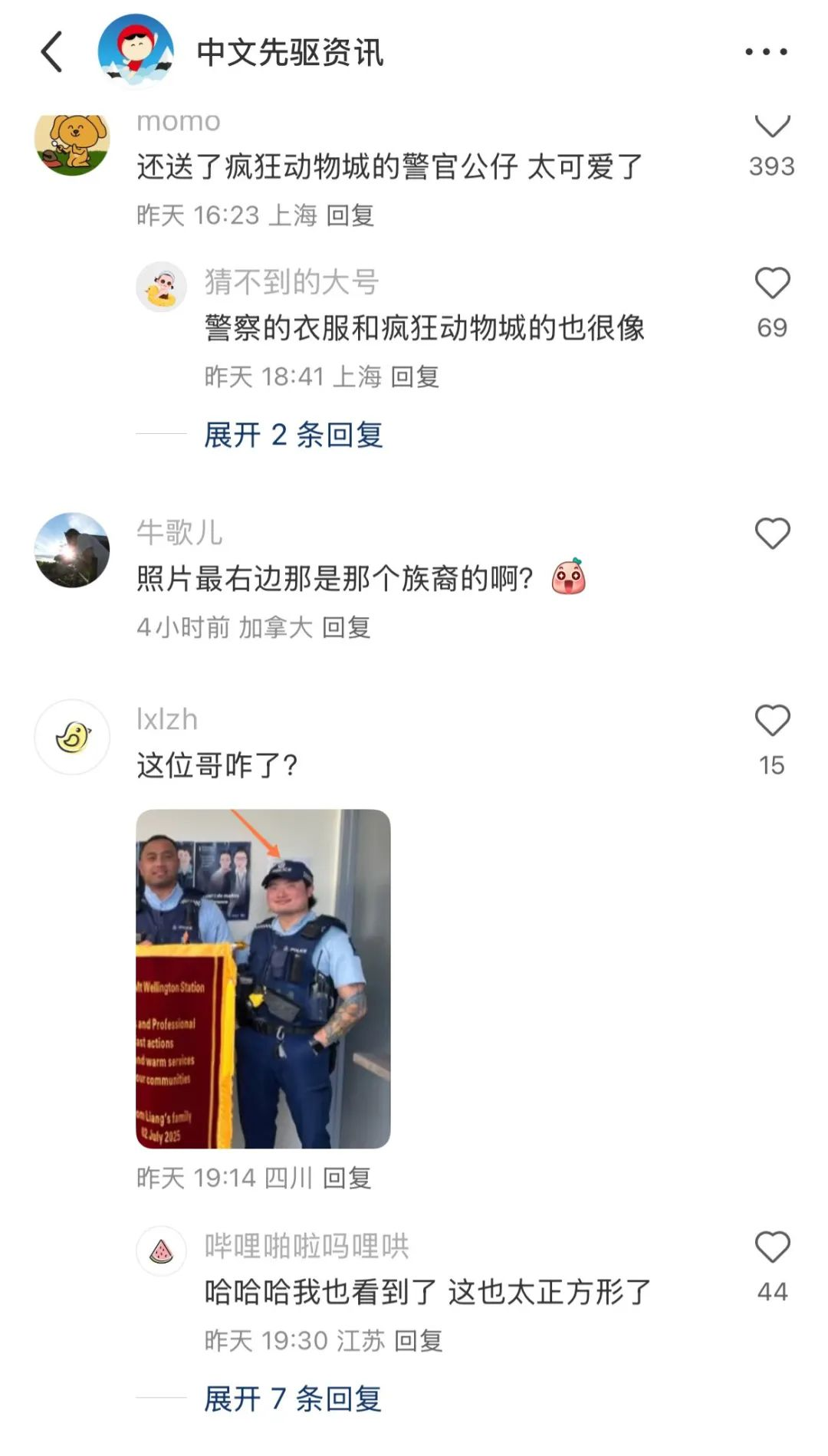Reply to 猜不到的大号's comment

[415, 376]
